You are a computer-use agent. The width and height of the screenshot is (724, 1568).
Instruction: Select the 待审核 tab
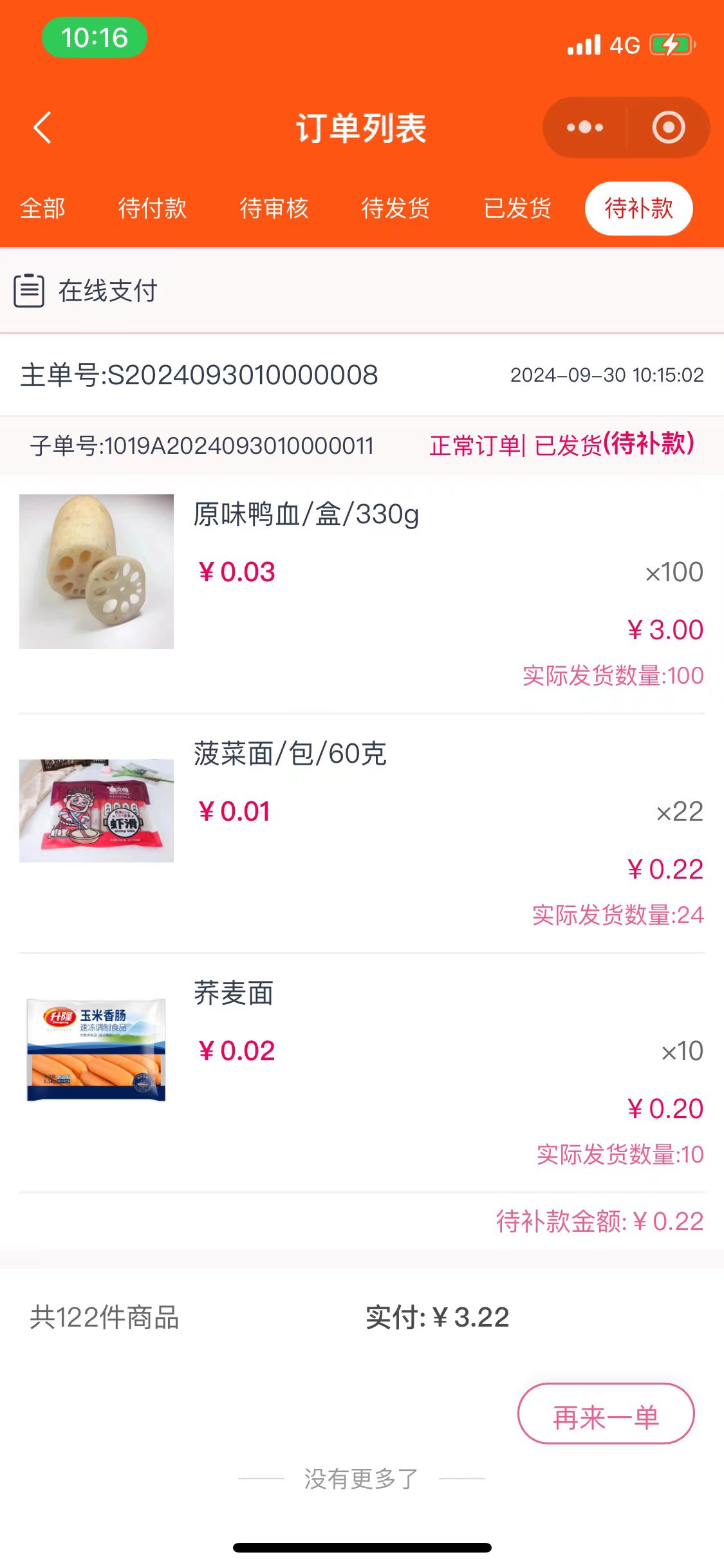[x=274, y=209]
